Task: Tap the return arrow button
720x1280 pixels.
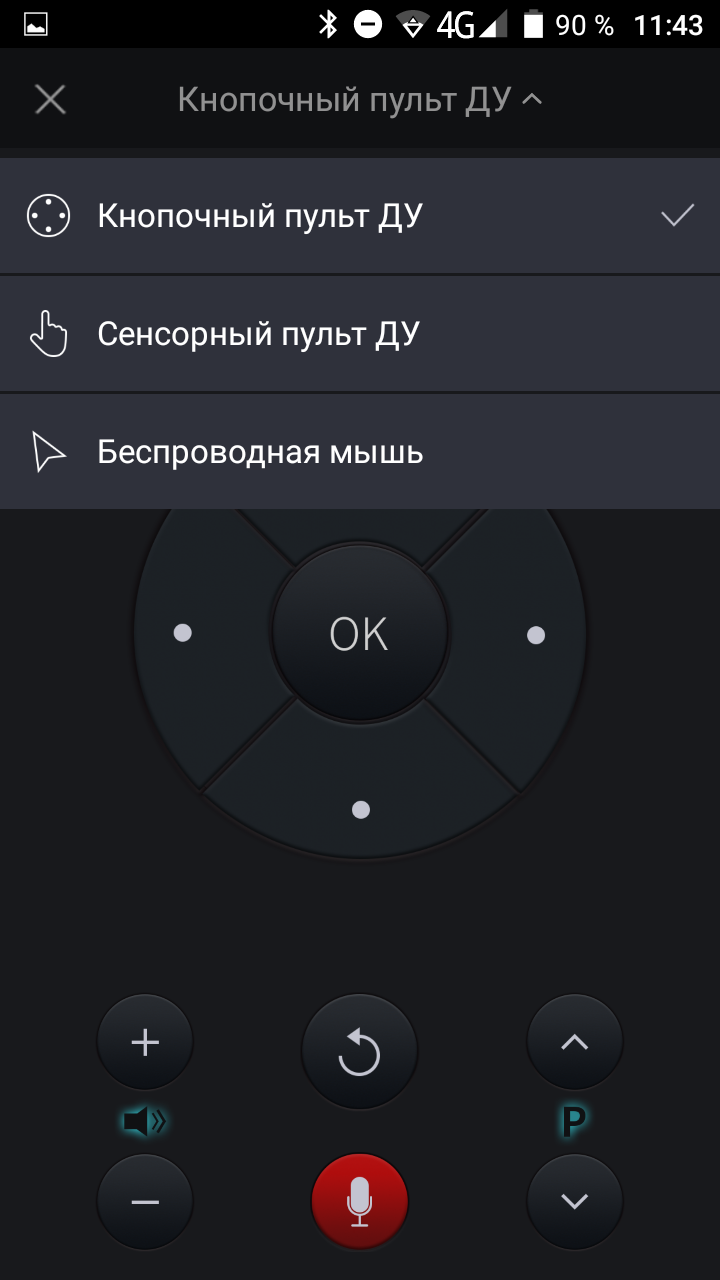Action: click(360, 1052)
